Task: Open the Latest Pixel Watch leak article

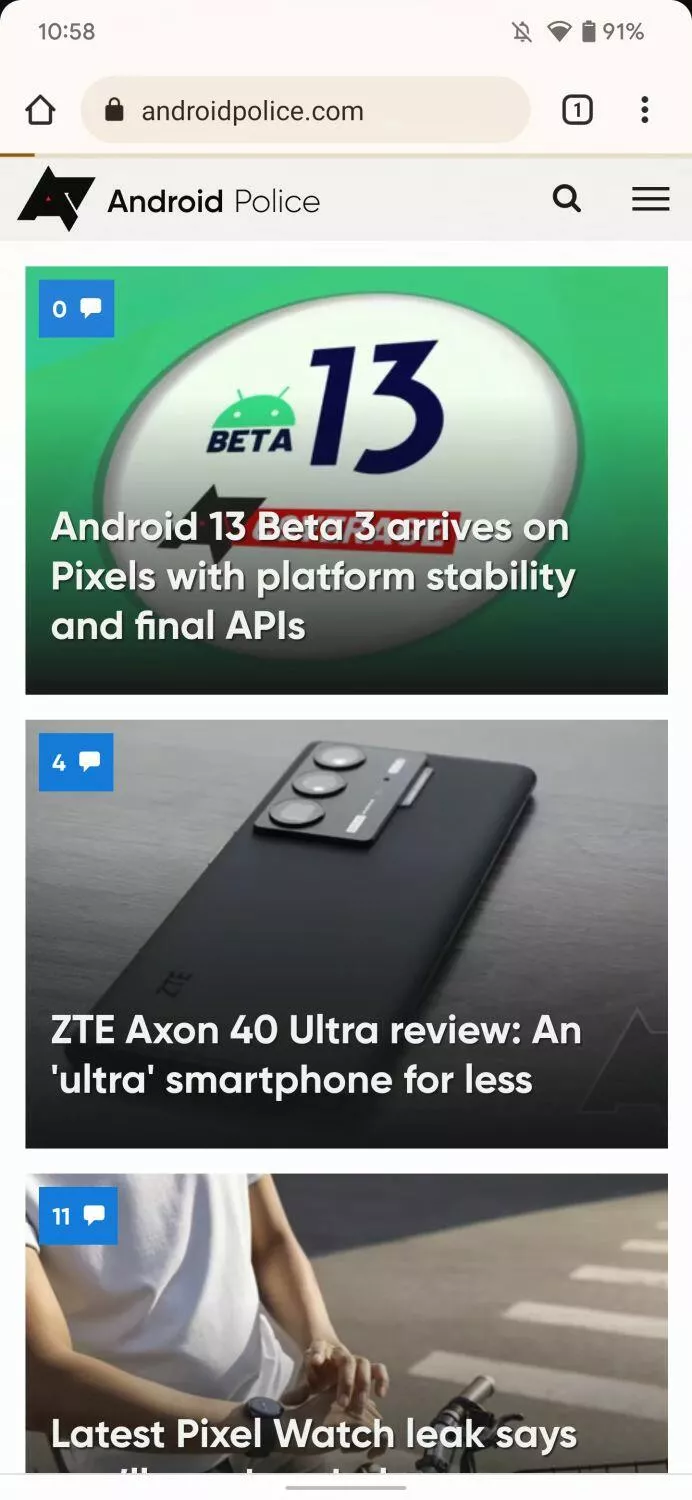Action: (x=313, y=1434)
